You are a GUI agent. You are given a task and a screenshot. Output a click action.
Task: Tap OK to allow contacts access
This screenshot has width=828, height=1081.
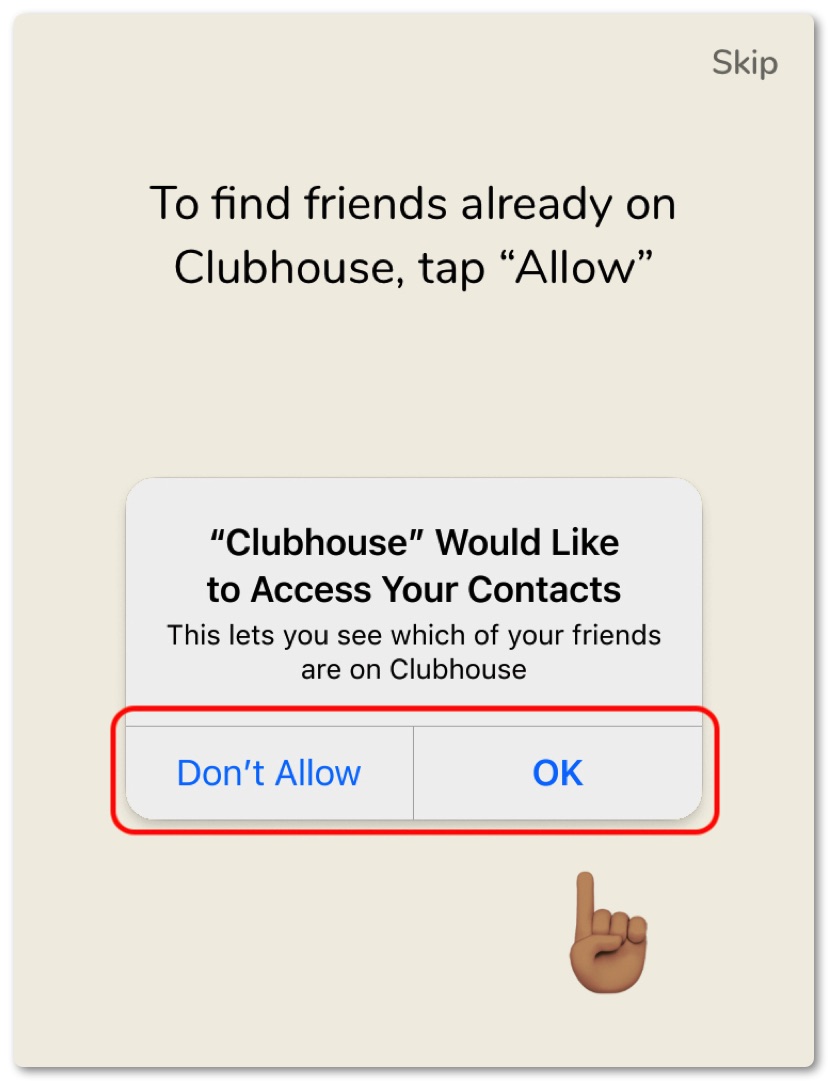[x=557, y=773]
